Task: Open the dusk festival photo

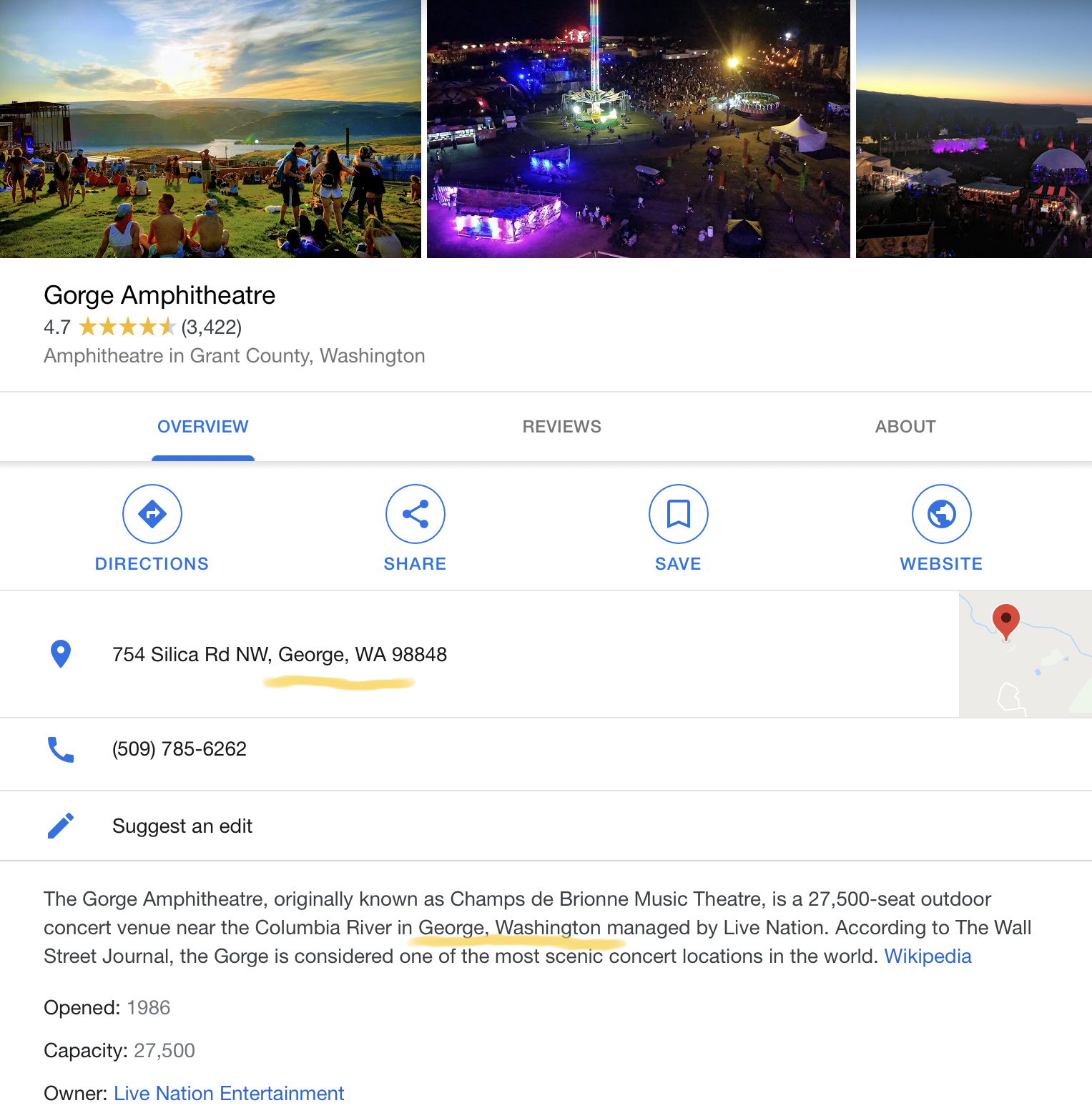Action: pos(974,129)
